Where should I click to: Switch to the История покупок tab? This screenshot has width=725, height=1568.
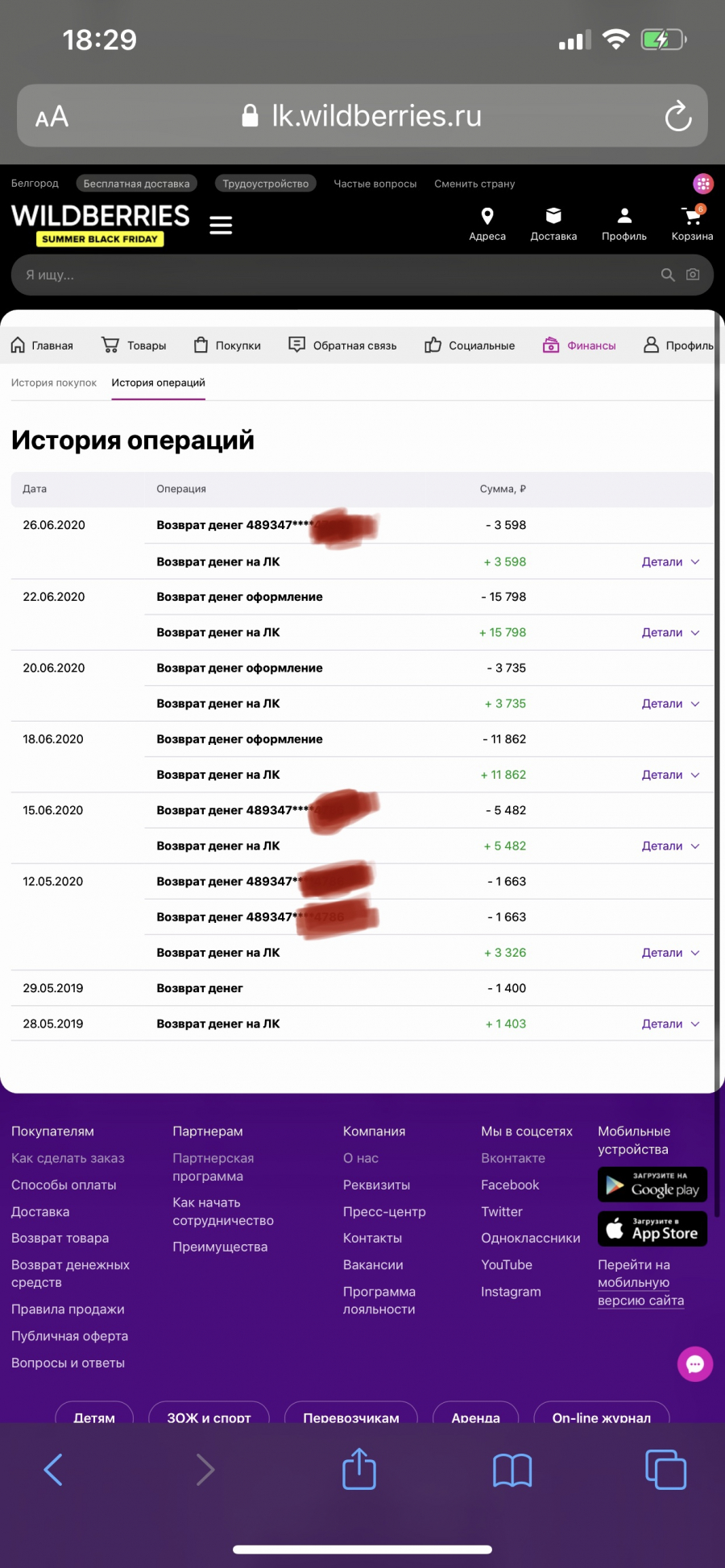[54, 383]
